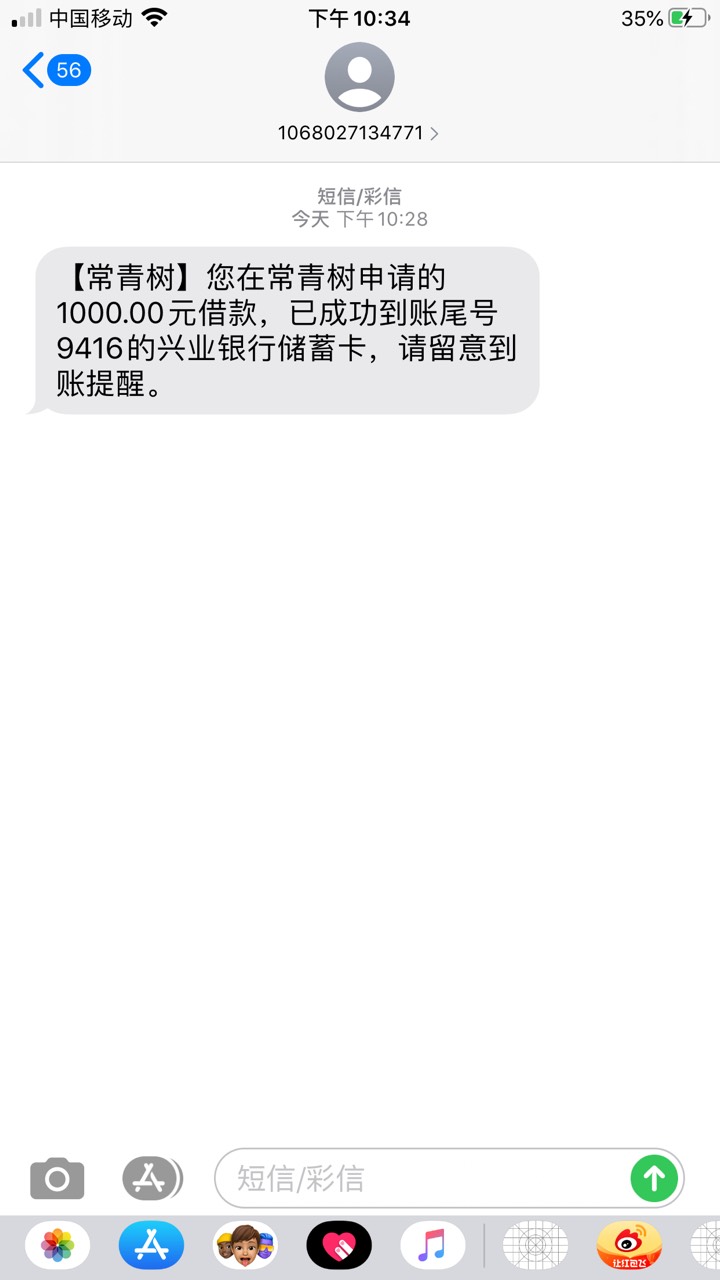The height and width of the screenshot is (1280, 720).
Task: Open Digital Touch heart app
Action: click(x=339, y=1246)
